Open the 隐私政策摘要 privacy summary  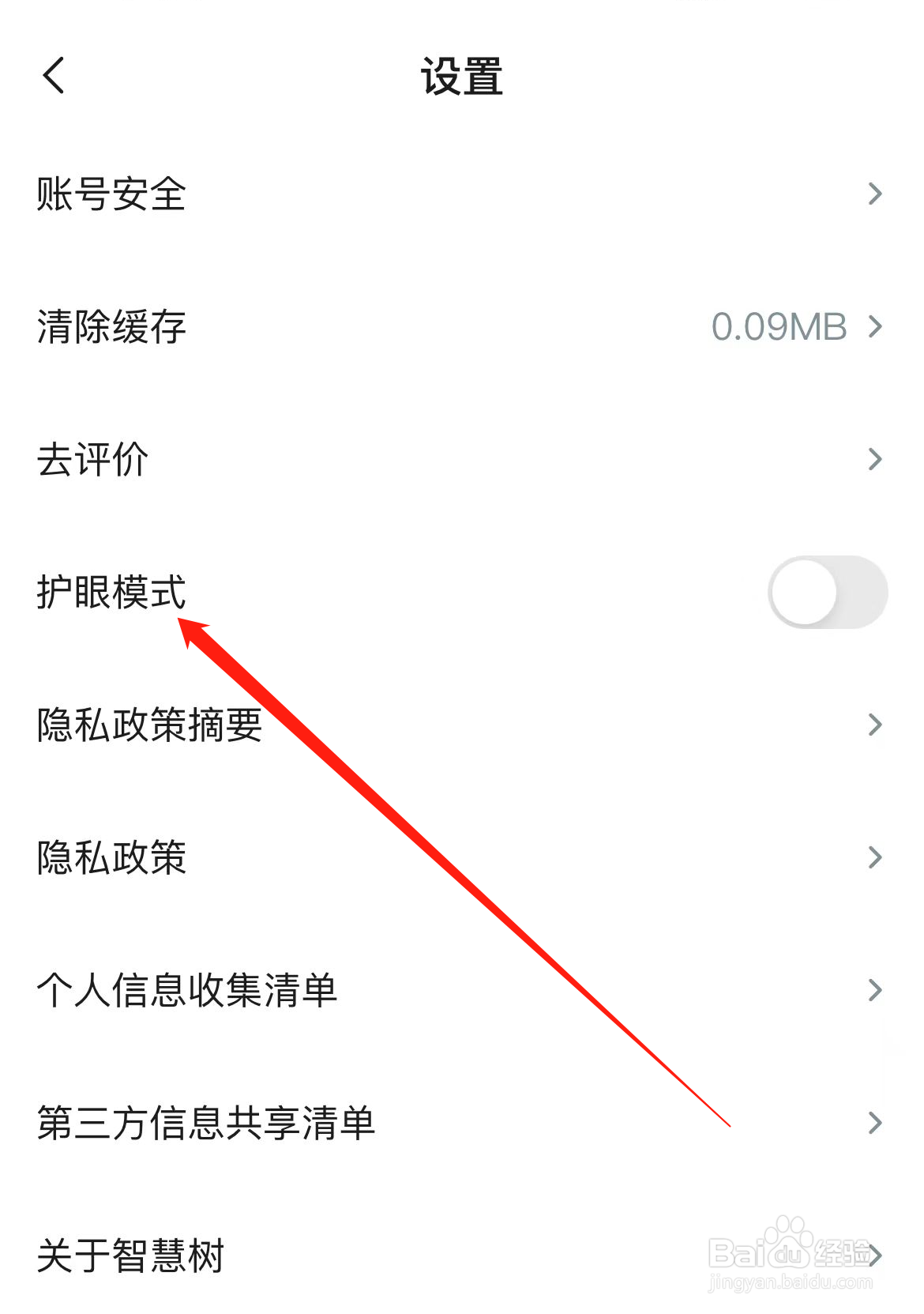[150, 724]
